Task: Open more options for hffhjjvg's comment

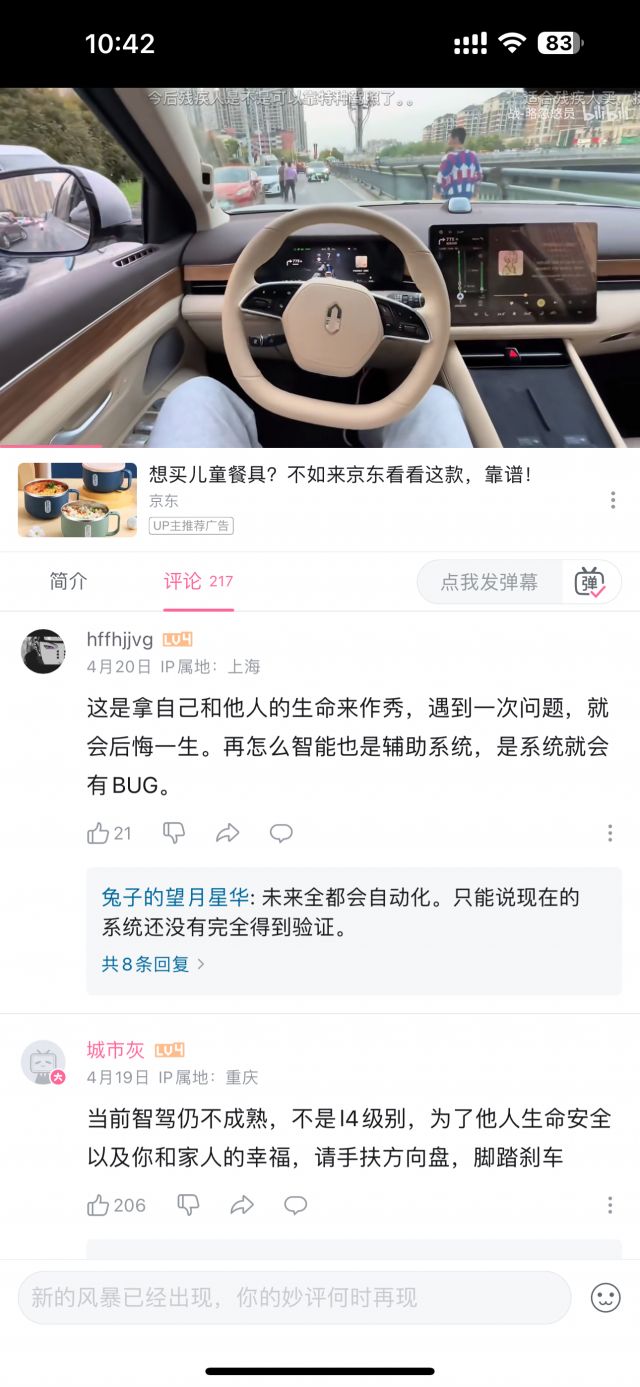Action: (x=610, y=833)
